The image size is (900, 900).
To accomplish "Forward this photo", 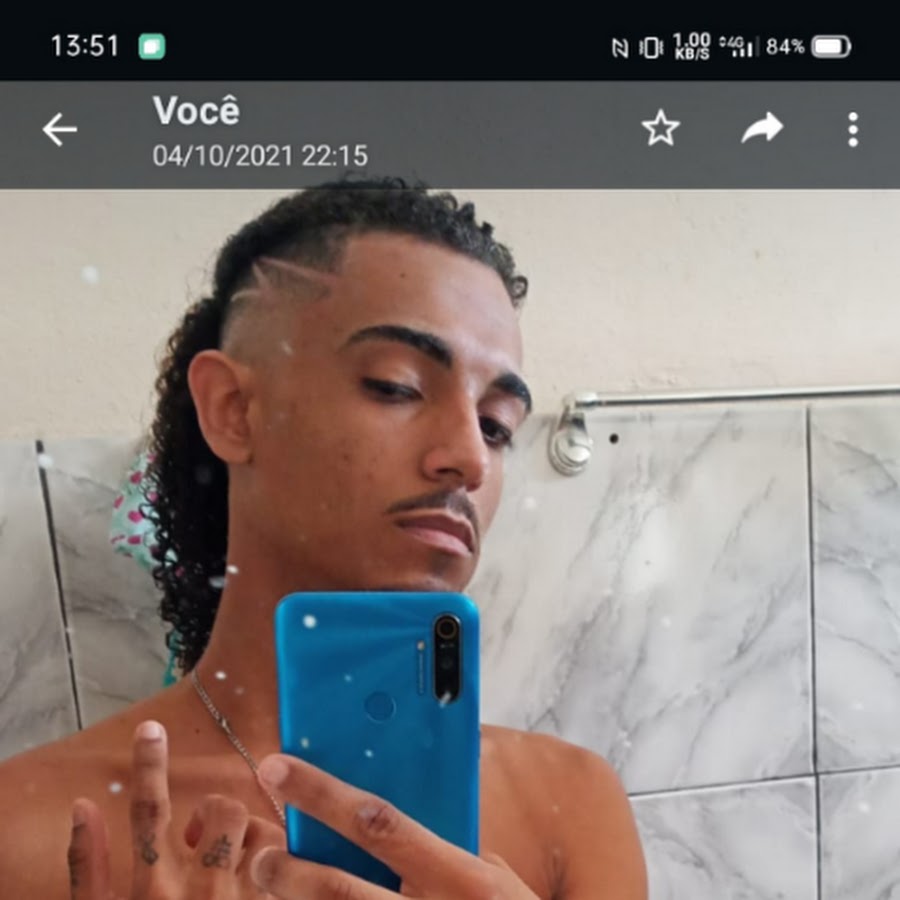I will coord(762,128).
